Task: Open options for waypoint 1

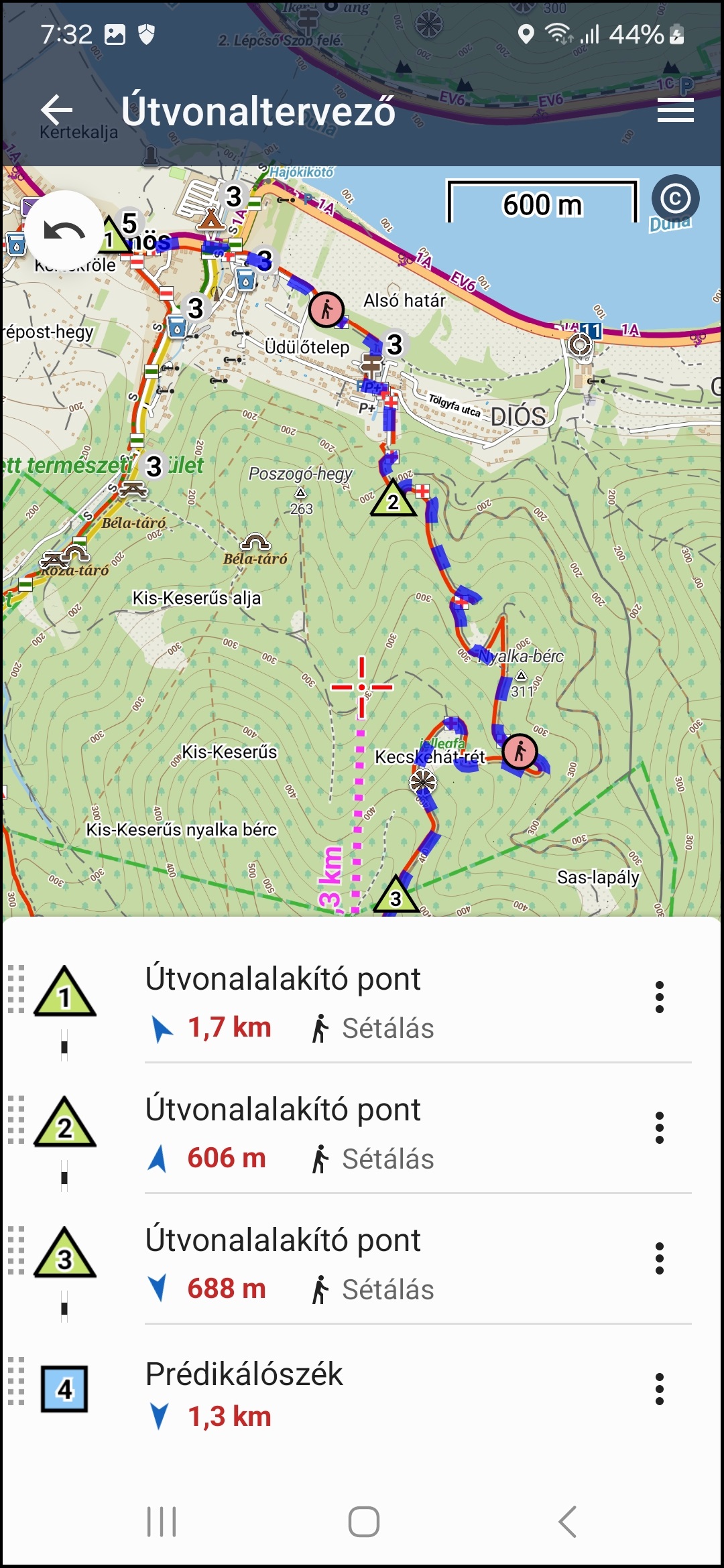Action: (x=660, y=997)
